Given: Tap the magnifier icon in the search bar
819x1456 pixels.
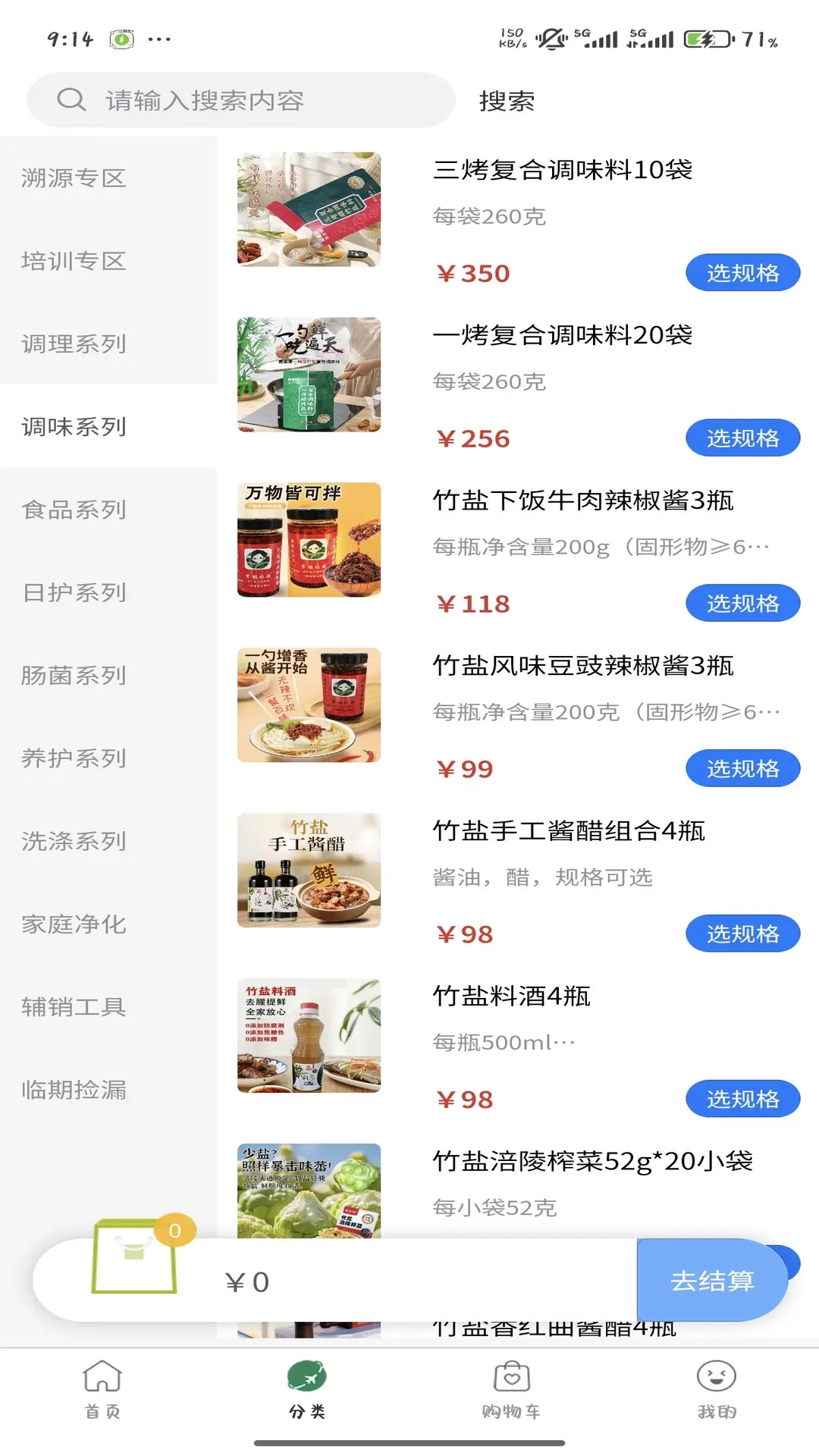Looking at the screenshot, I should 70,99.
